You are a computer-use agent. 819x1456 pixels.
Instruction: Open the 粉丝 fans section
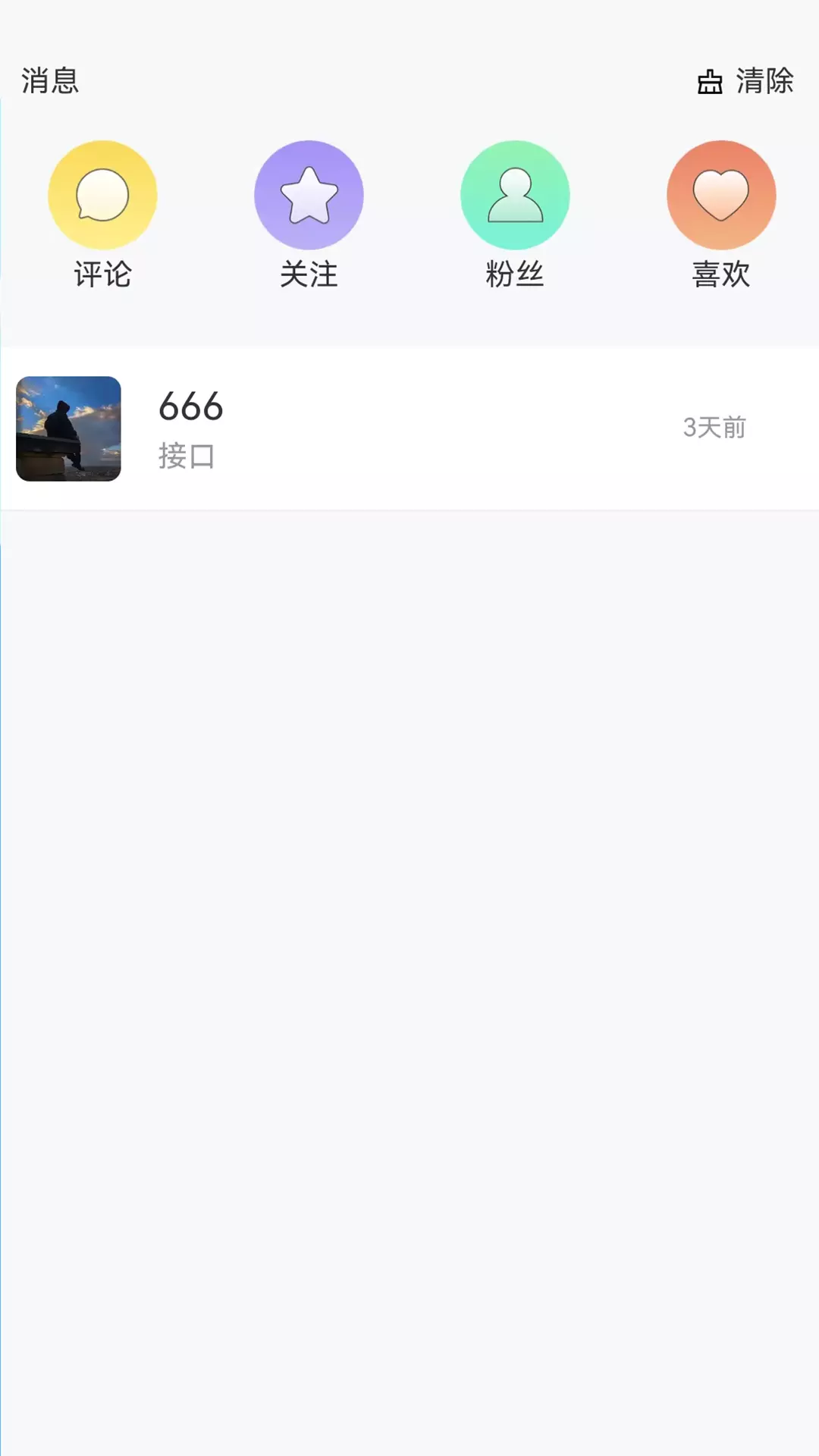[x=515, y=215]
